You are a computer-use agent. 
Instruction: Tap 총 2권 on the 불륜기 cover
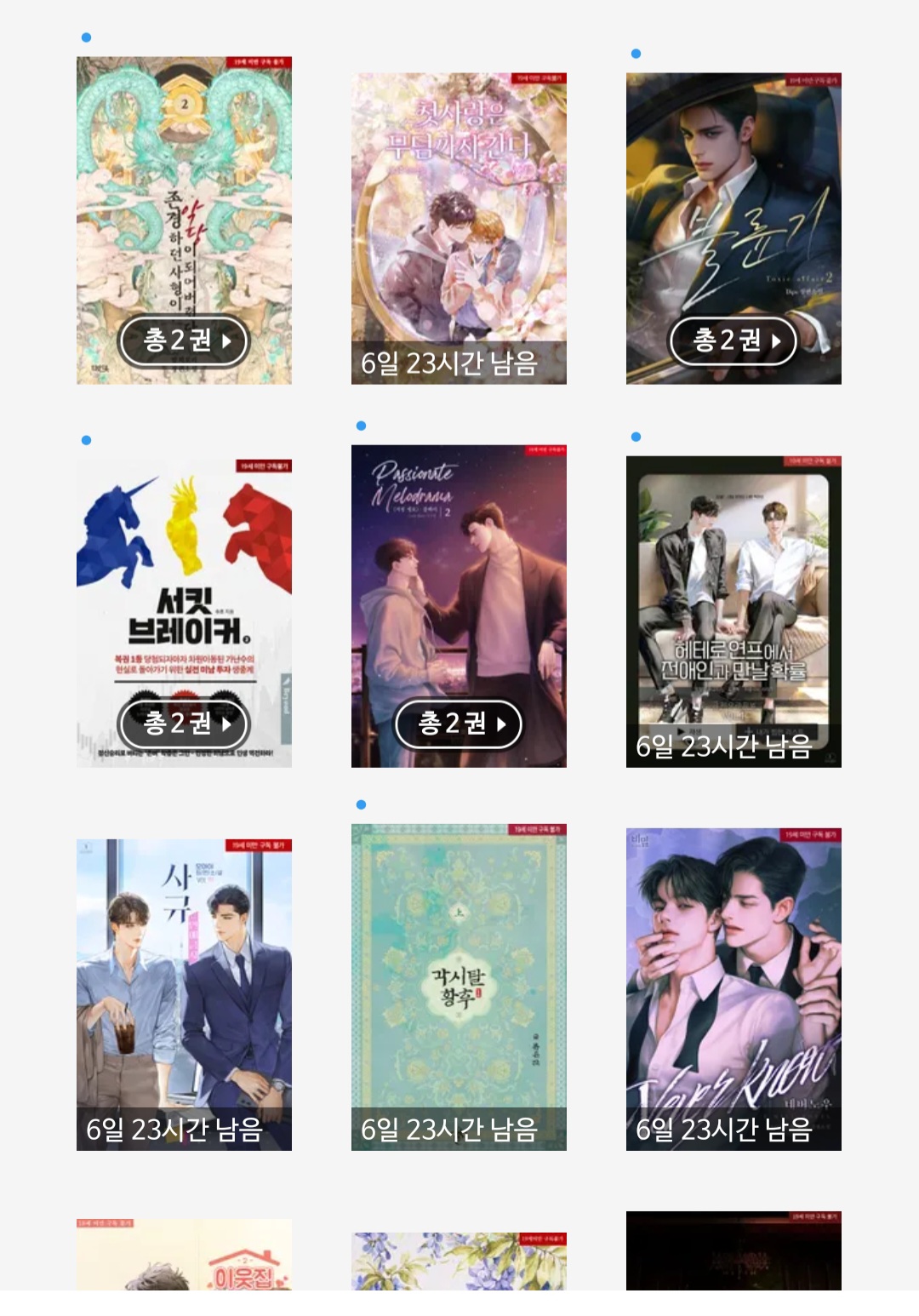(733, 340)
